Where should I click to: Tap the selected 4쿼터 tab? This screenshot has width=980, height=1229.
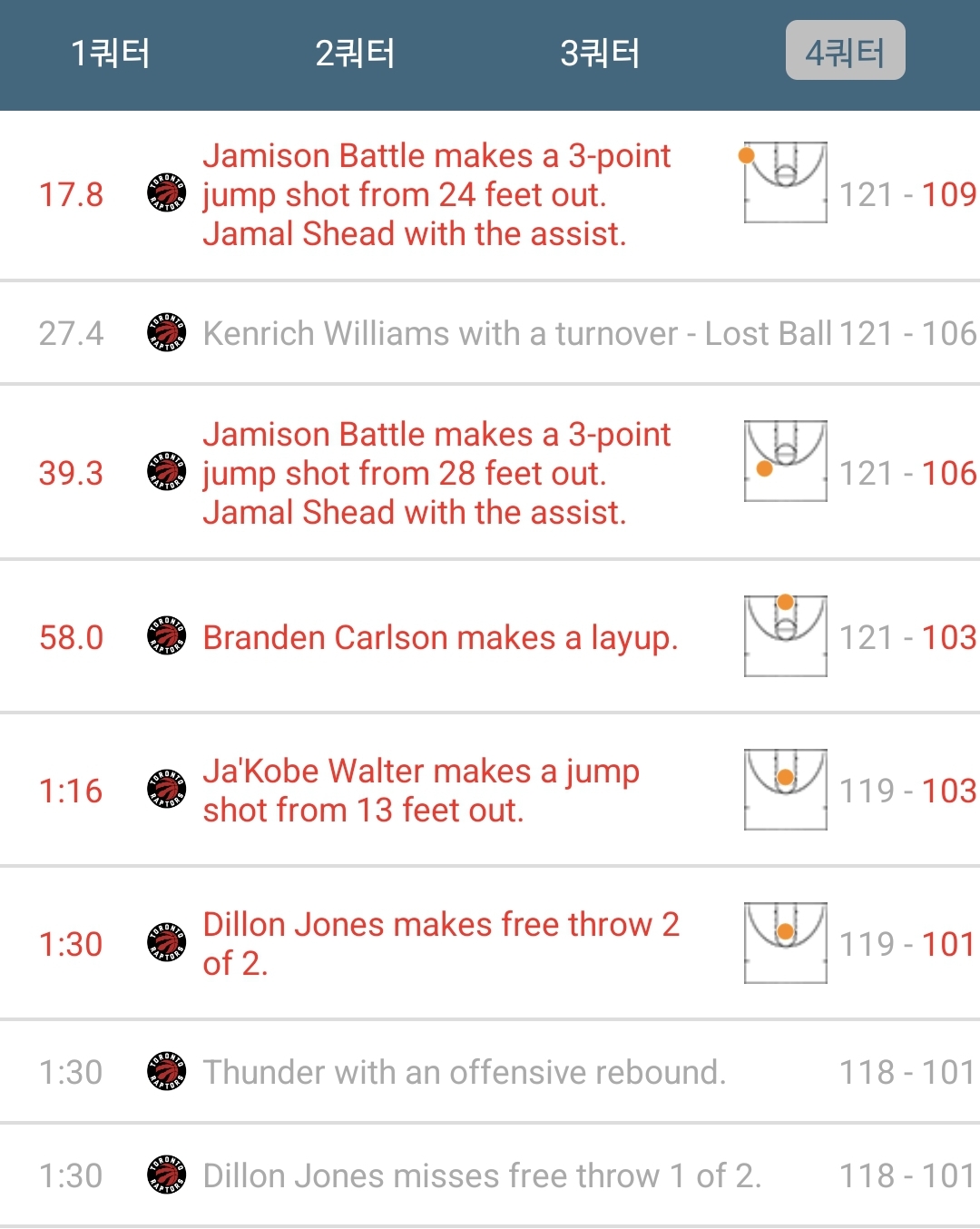point(845,51)
